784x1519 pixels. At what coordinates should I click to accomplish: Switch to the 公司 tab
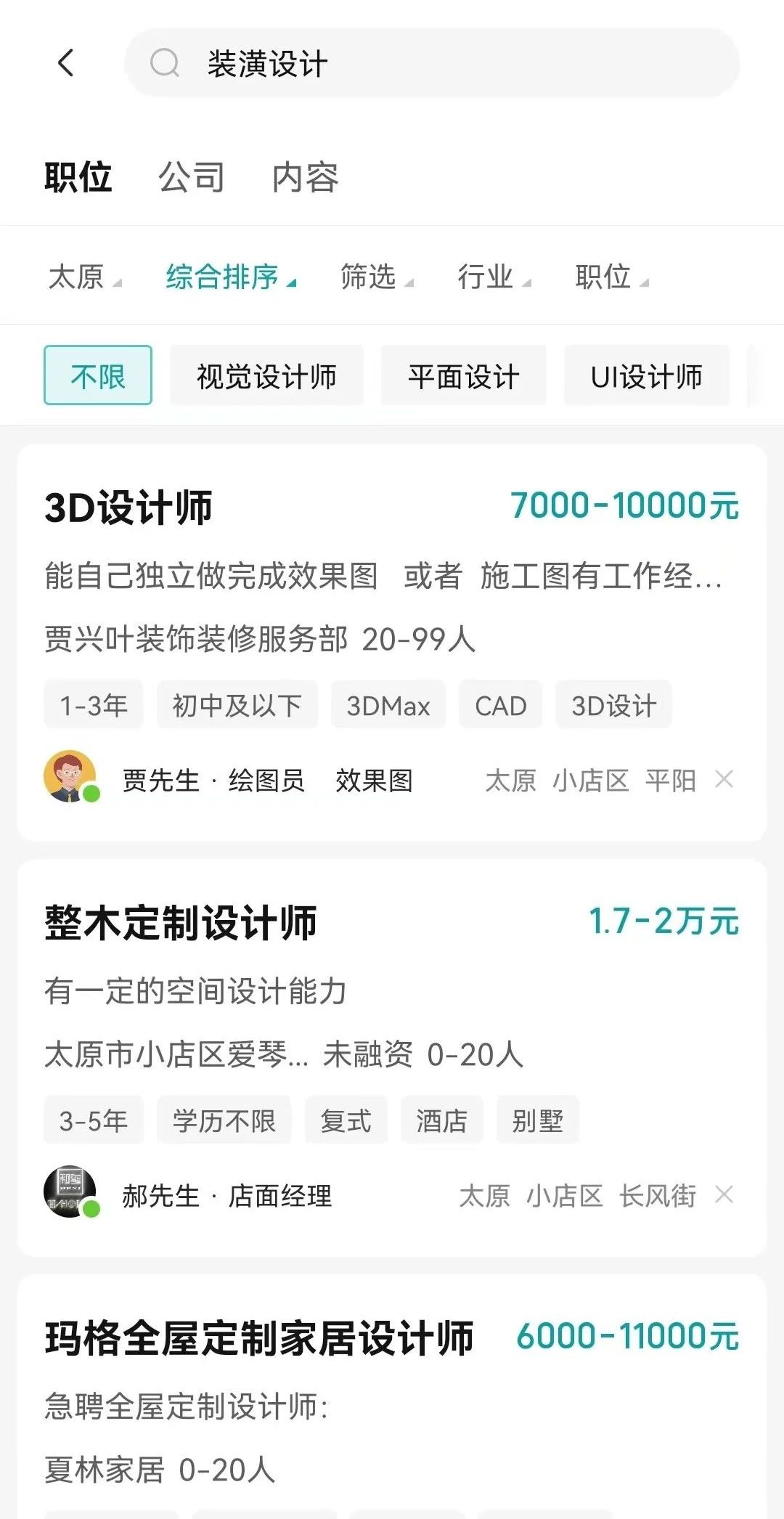[191, 177]
